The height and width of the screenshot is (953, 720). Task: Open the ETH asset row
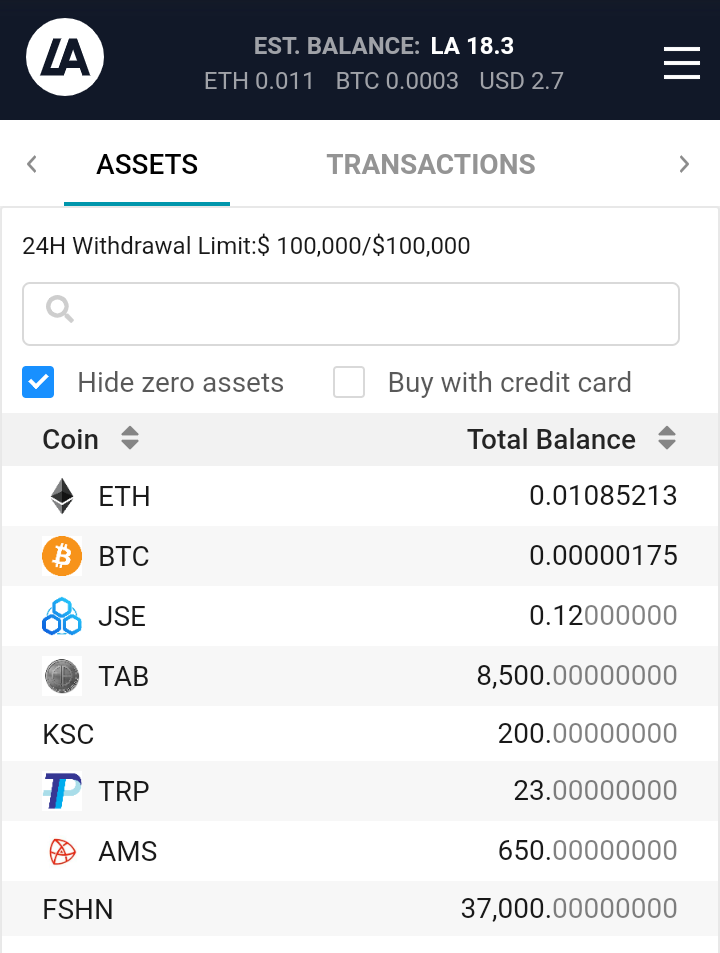[360, 496]
